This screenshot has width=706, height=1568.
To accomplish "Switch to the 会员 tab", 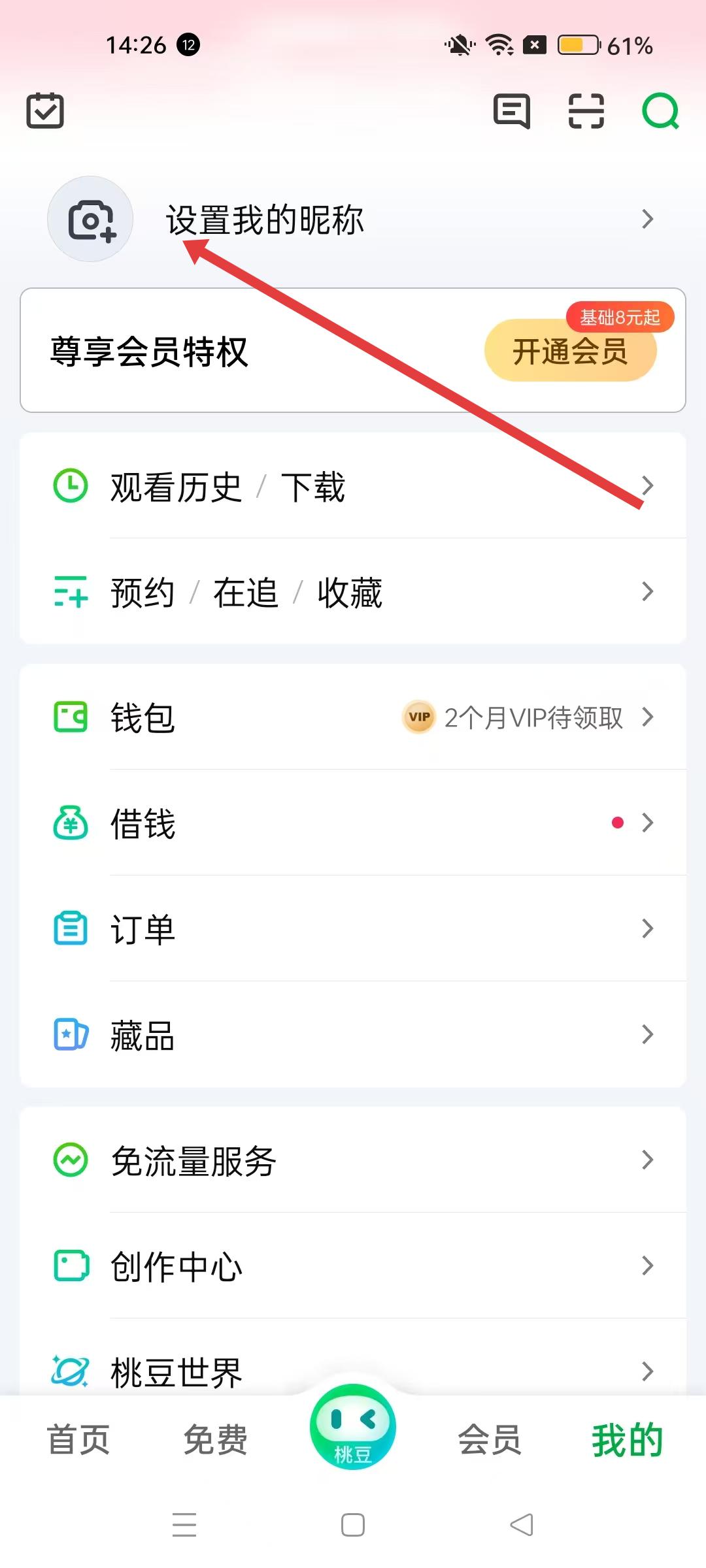I will point(490,1440).
